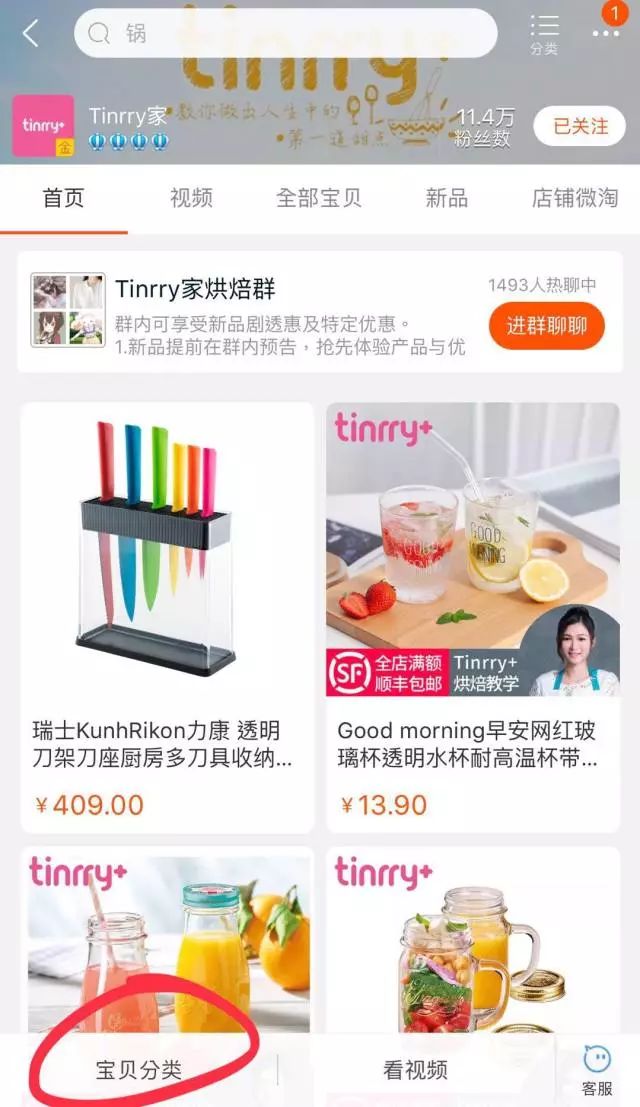The height and width of the screenshot is (1107, 640).
Task: Go back with the top-left arrow
Action: 31,33
